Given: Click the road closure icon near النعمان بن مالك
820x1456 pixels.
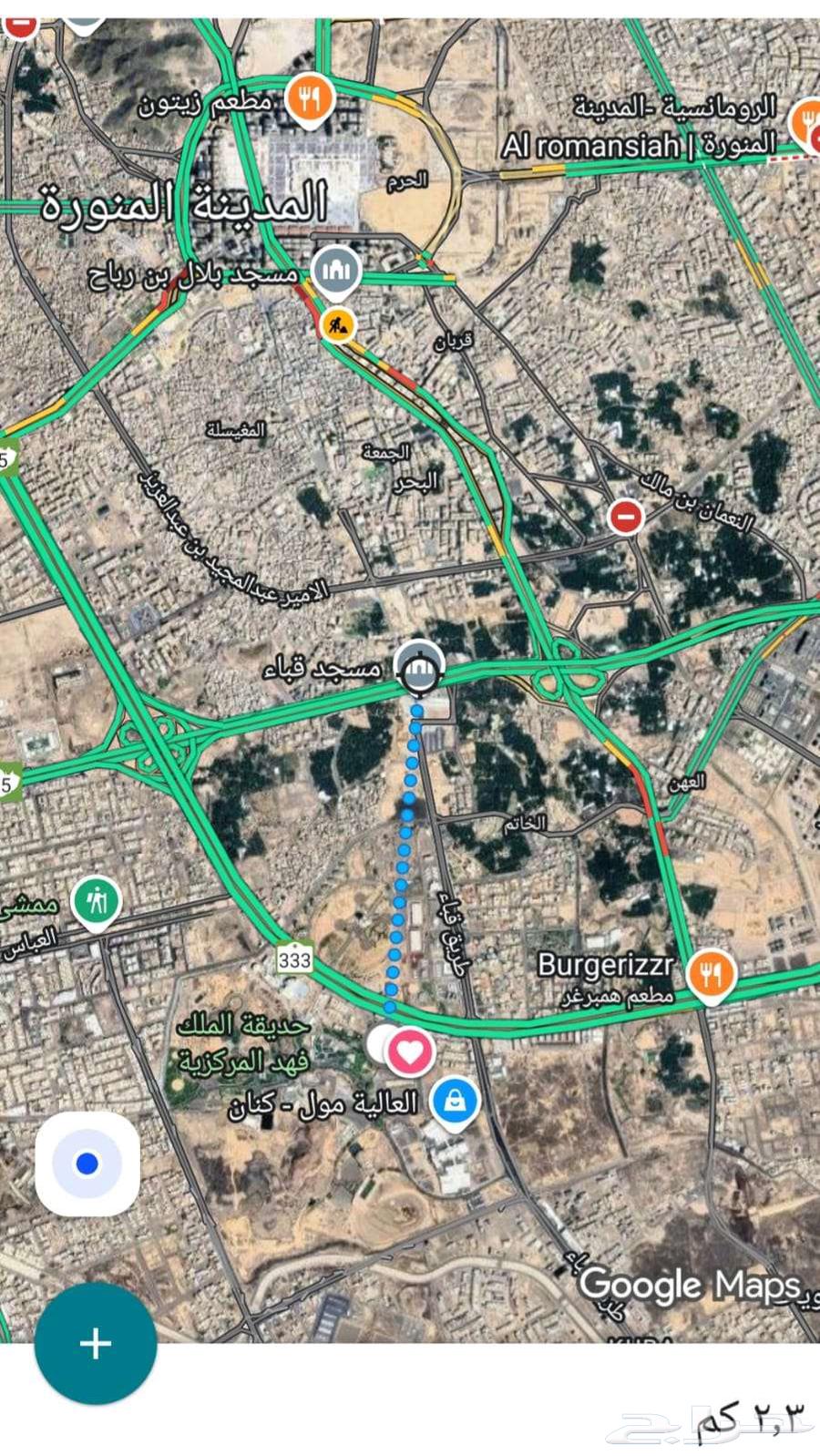Looking at the screenshot, I should 627,516.
